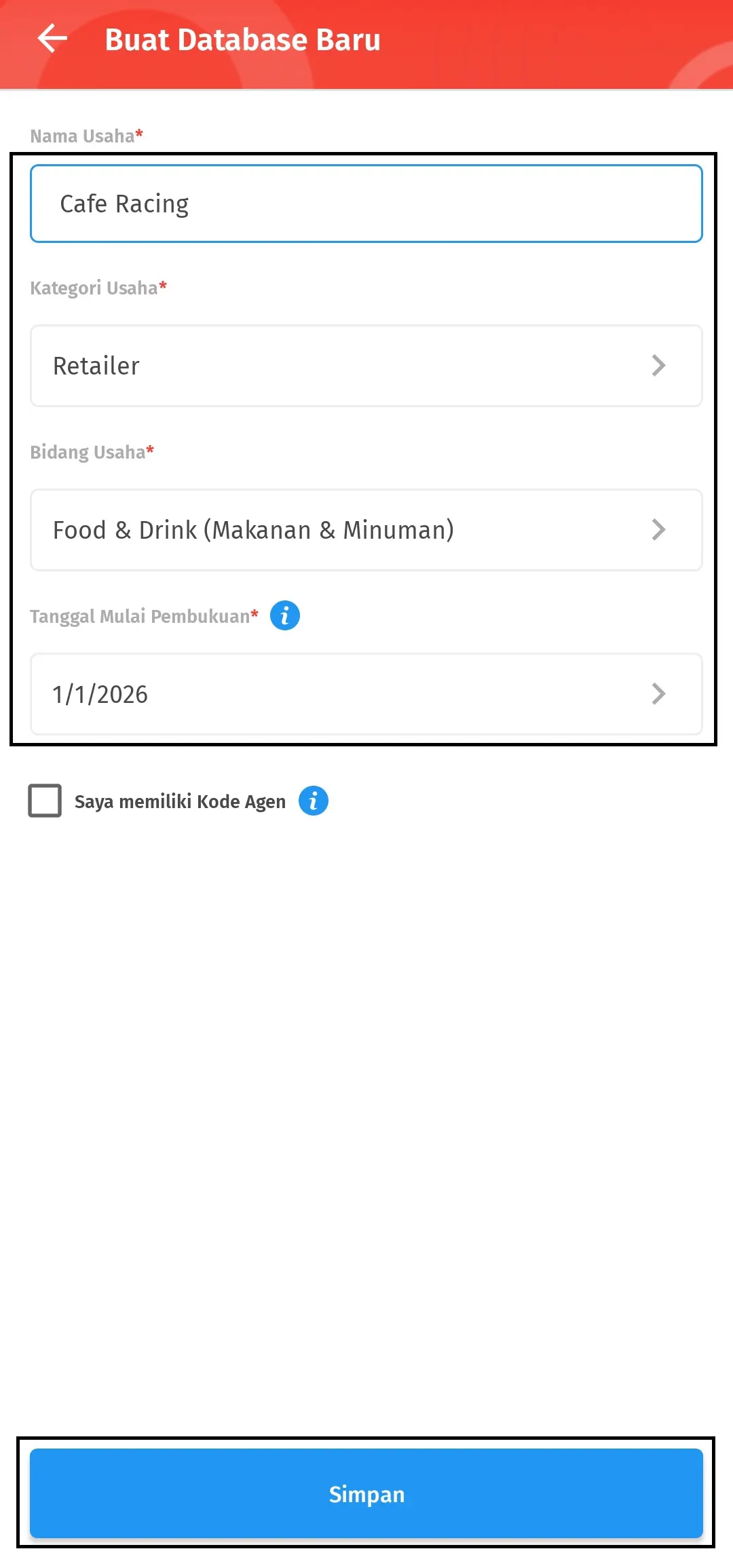Image resolution: width=733 pixels, height=1568 pixels.
Task: Click inside the Cafe Racing name field
Action: pos(366,203)
